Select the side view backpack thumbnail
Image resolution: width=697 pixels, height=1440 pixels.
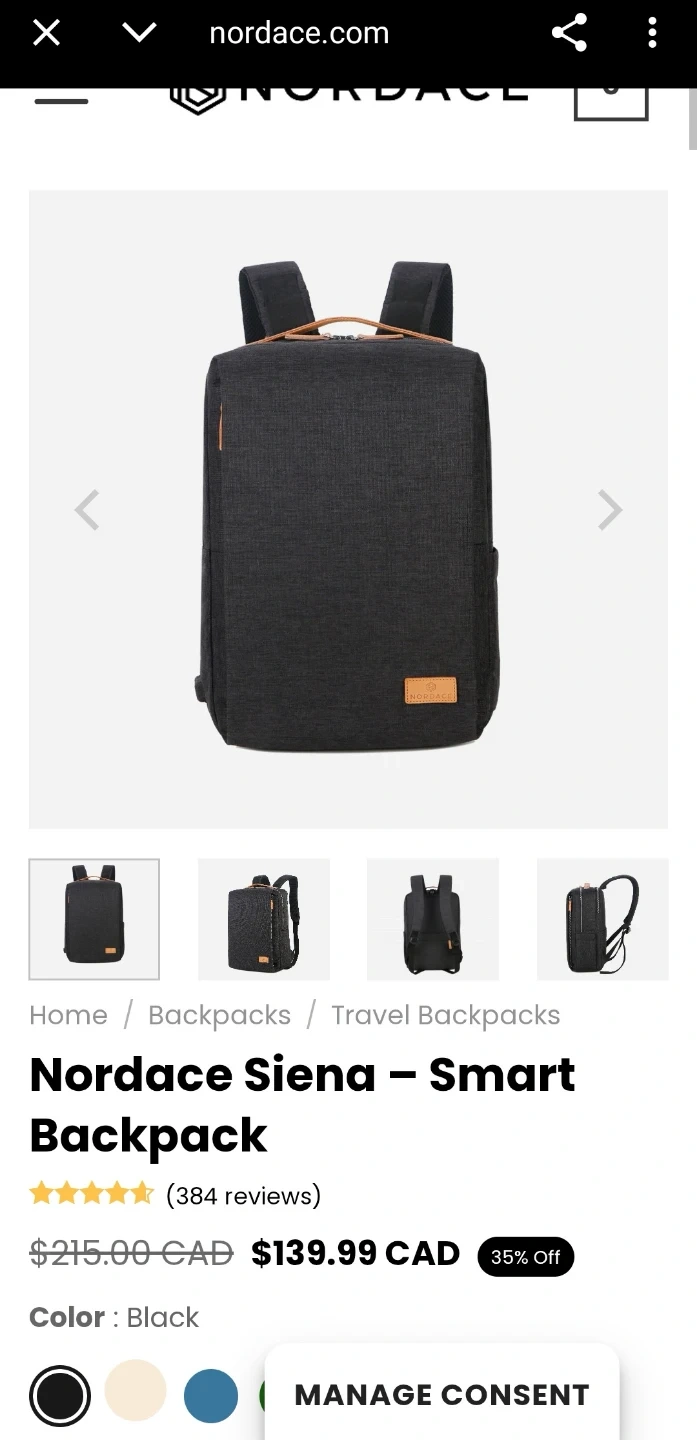(x=603, y=919)
